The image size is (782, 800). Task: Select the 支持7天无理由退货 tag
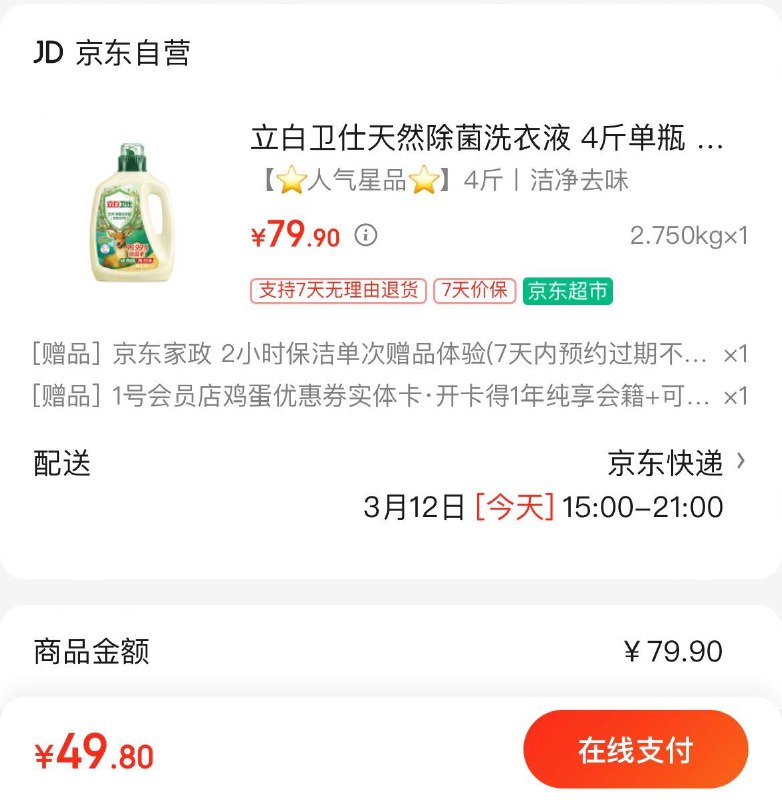pos(337,291)
